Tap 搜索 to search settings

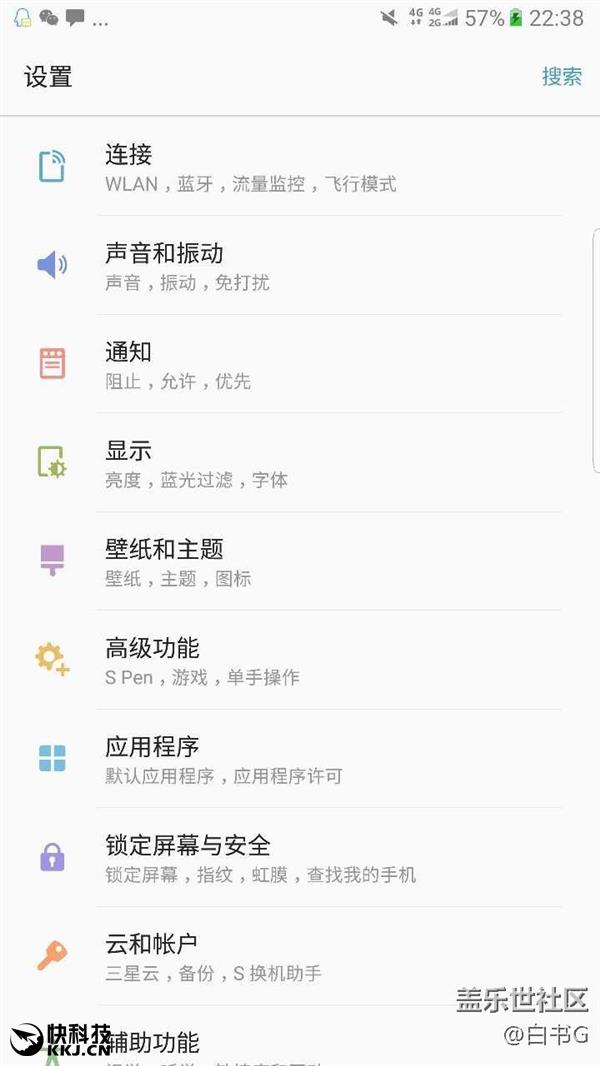point(561,77)
